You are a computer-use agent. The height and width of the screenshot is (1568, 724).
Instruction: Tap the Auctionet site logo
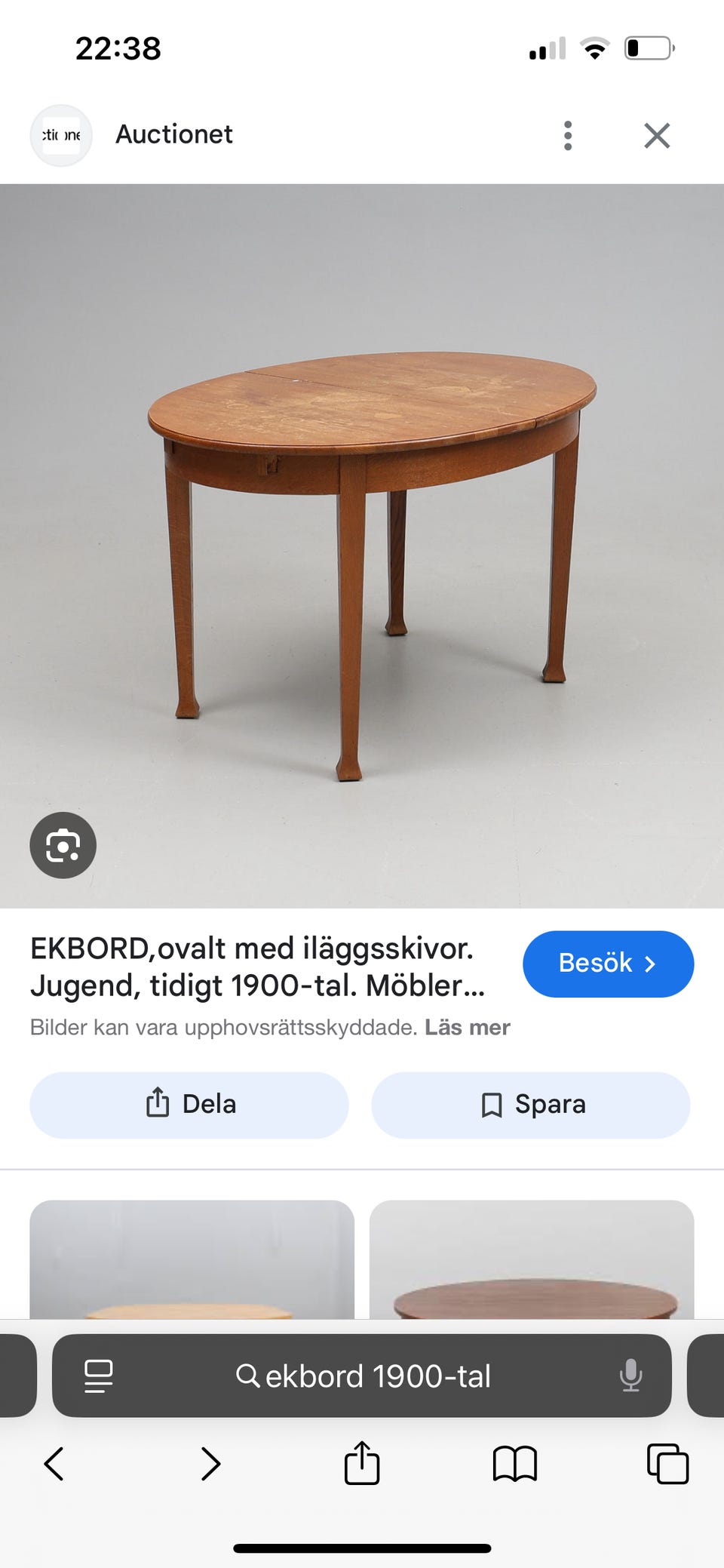[x=60, y=134]
